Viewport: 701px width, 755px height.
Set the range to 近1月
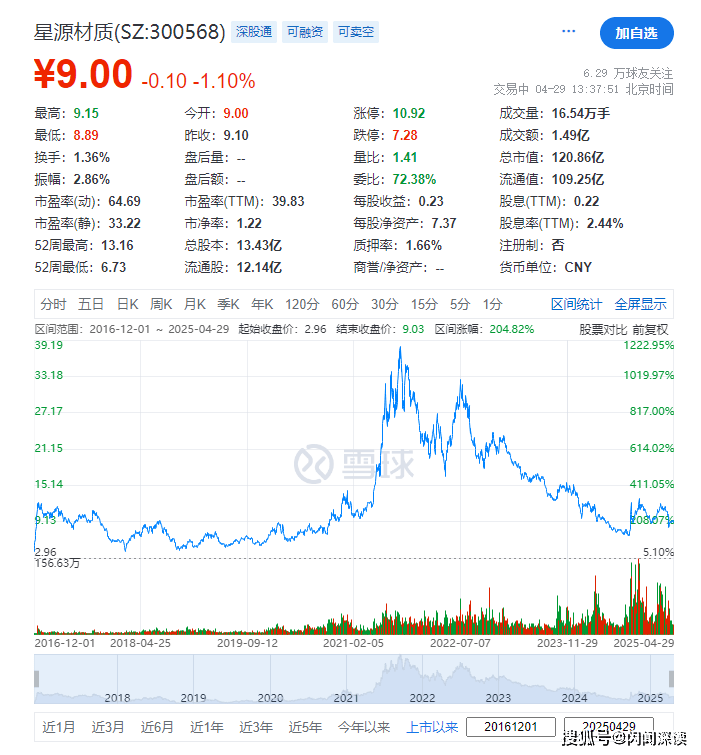[59, 727]
